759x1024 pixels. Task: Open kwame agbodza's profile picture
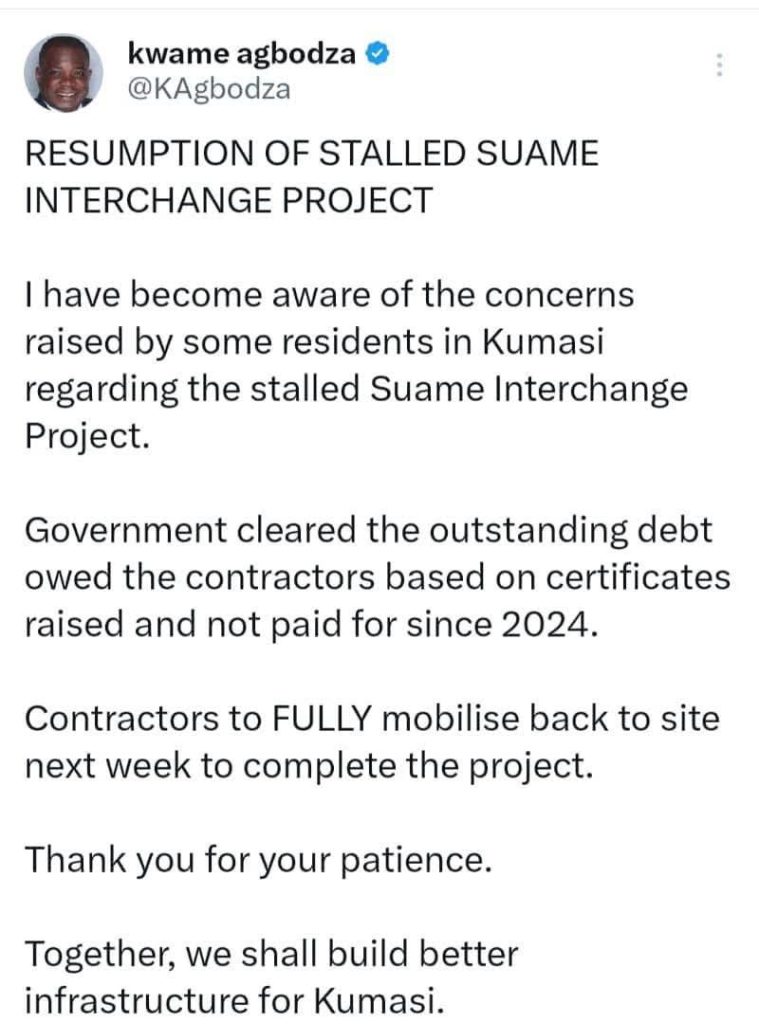click(x=62, y=72)
